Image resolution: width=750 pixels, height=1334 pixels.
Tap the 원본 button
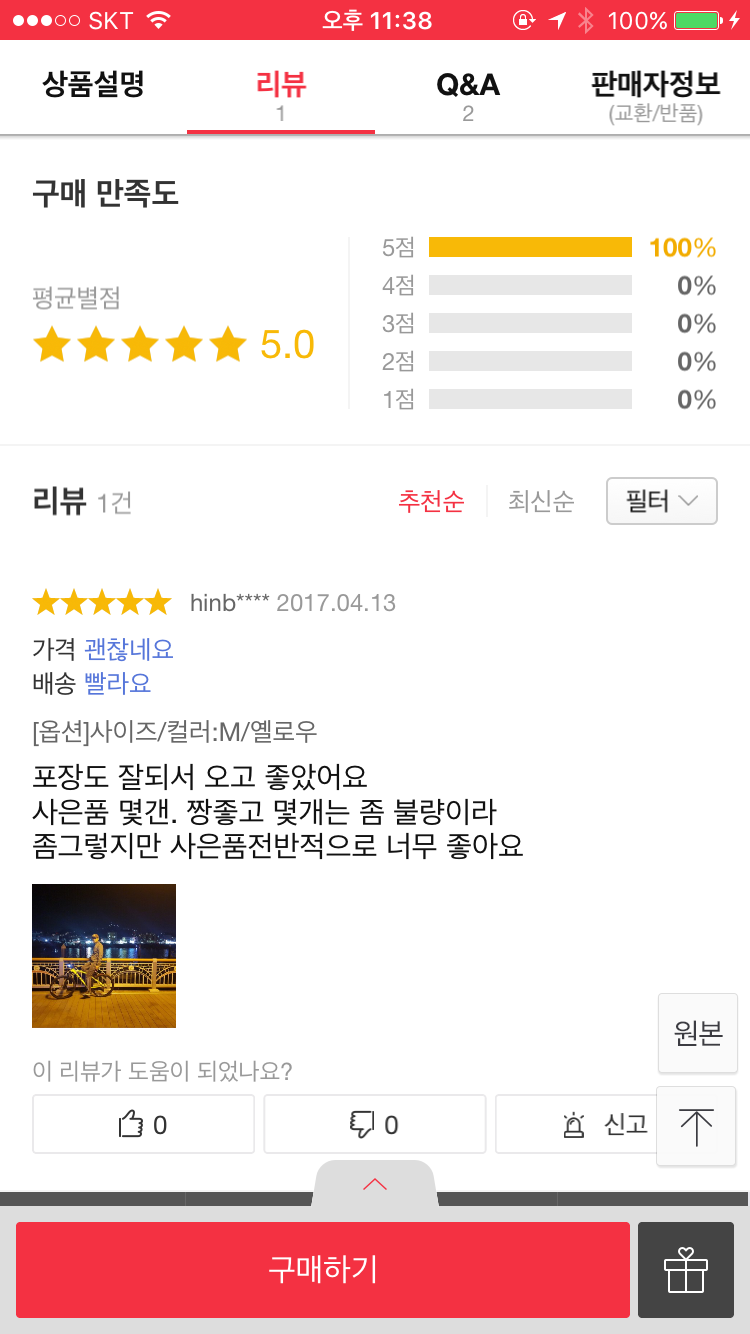[x=697, y=1033]
